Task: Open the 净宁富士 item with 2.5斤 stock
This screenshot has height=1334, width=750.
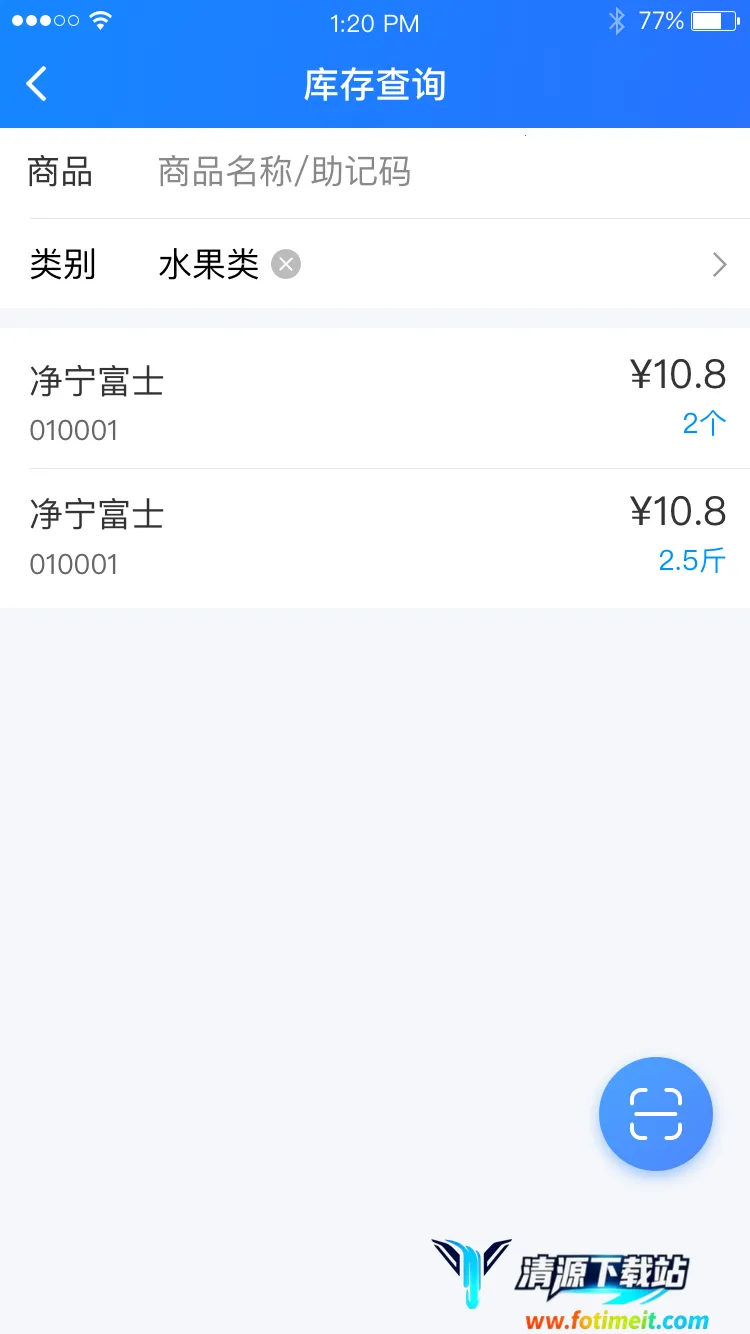Action: (x=375, y=538)
